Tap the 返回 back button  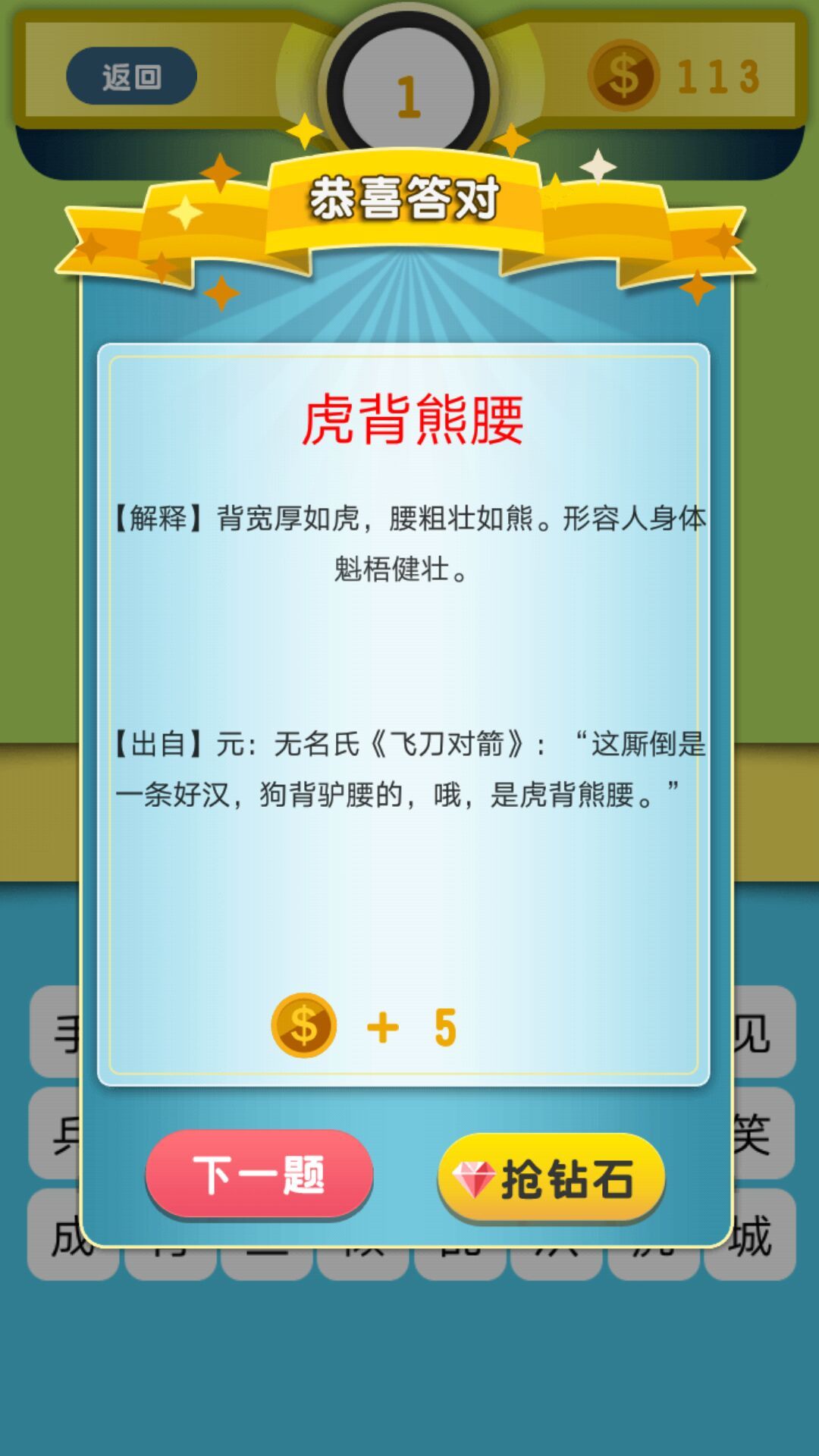click(x=131, y=76)
